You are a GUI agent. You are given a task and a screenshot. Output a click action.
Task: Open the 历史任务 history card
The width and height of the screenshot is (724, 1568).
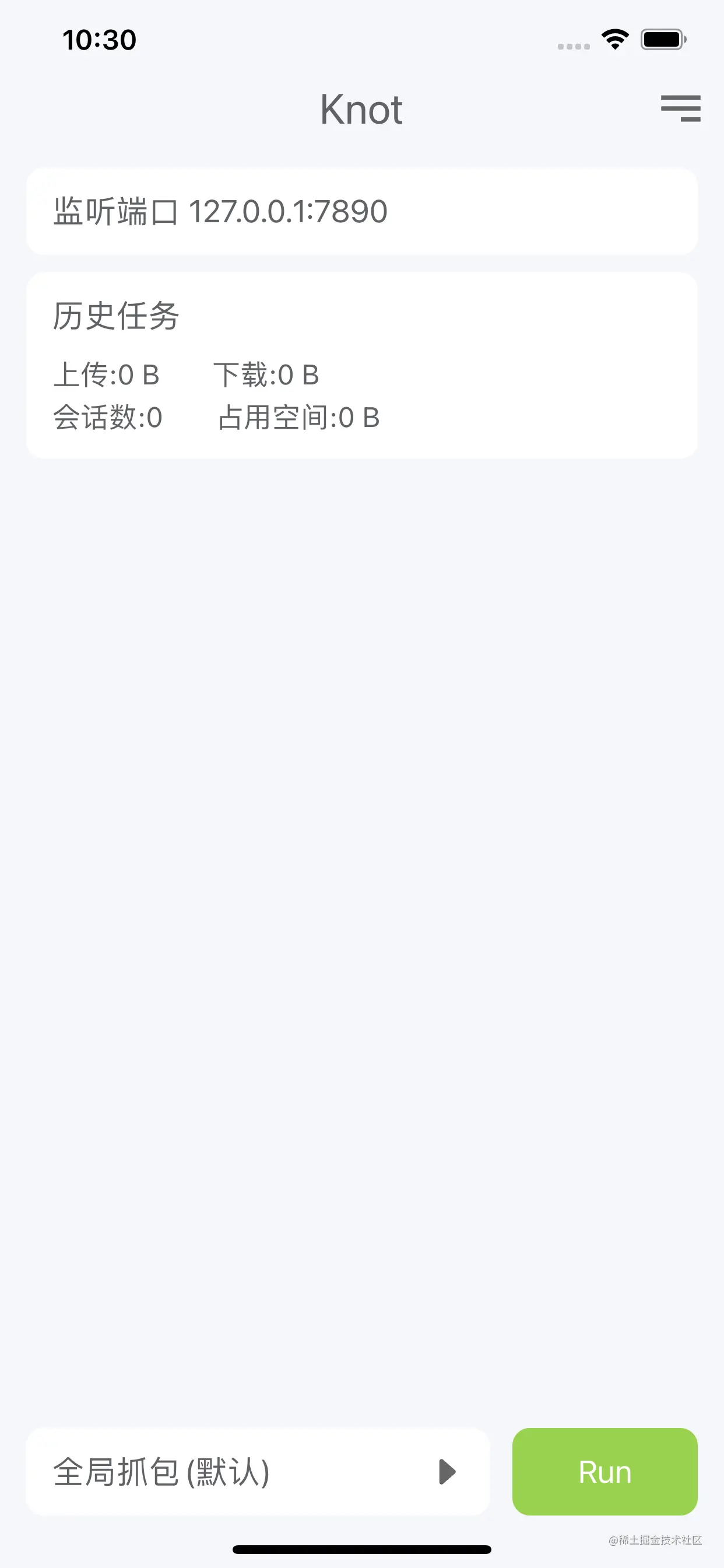pos(361,365)
